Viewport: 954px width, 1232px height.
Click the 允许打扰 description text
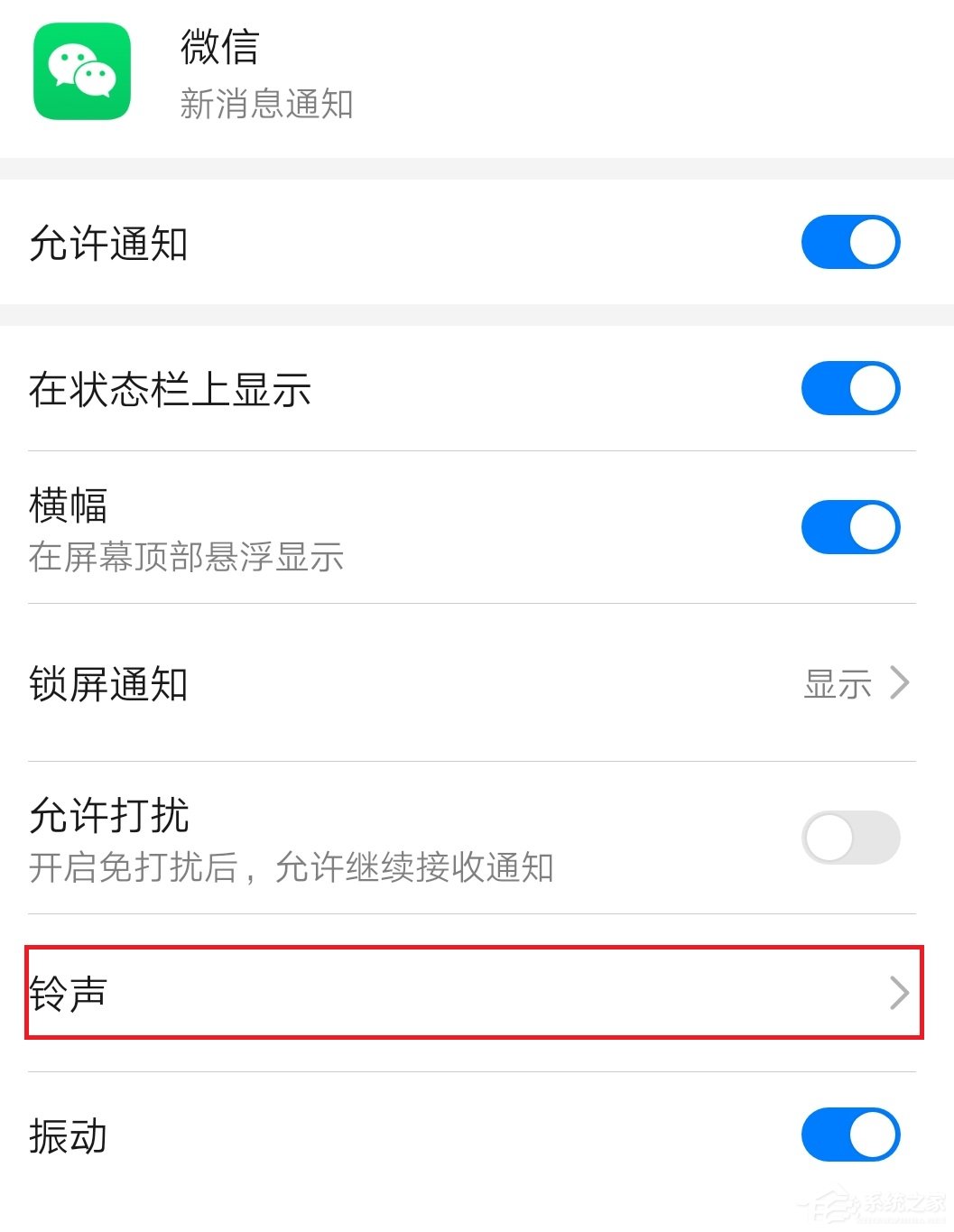click(x=289, y=867)
